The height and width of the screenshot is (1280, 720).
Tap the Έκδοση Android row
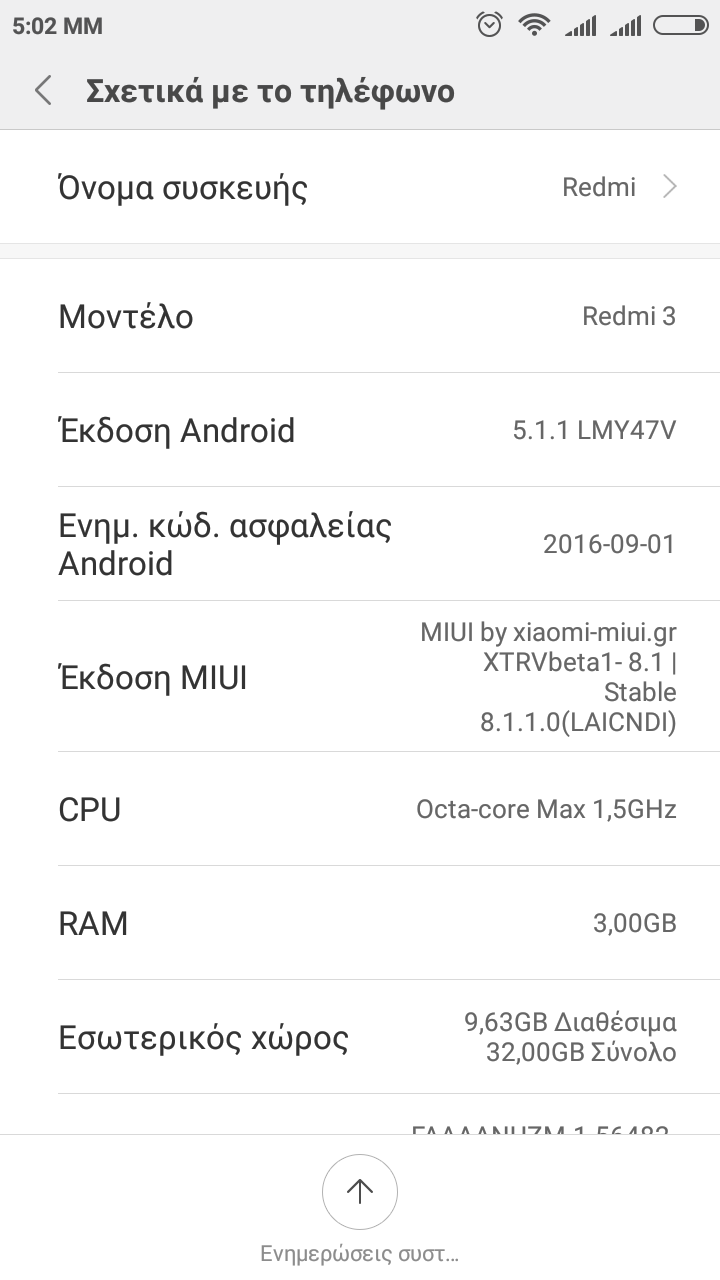[360, 431]
